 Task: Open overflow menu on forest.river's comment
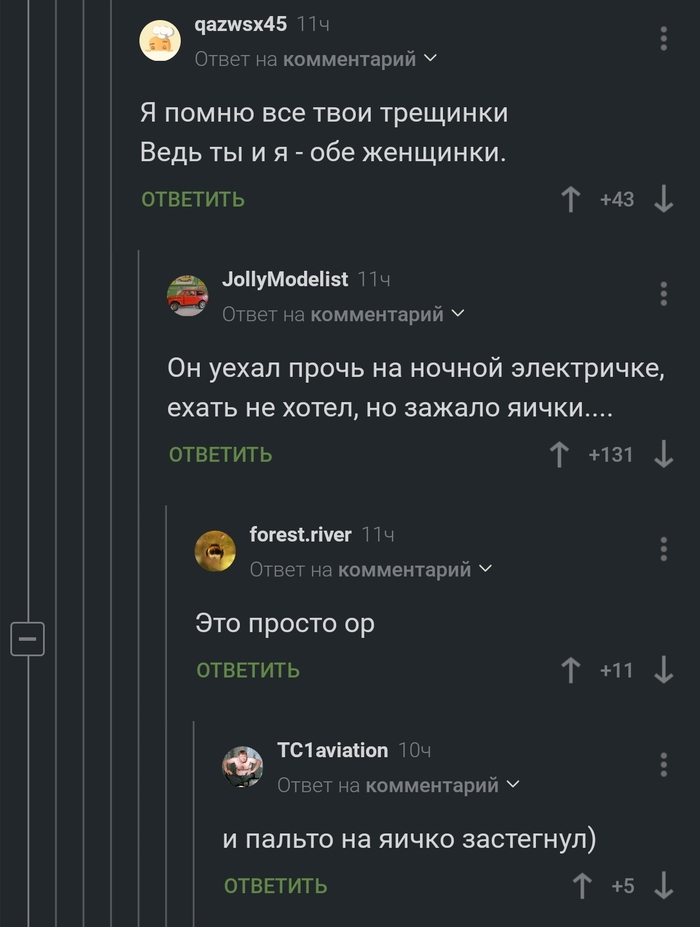point(664,549)
